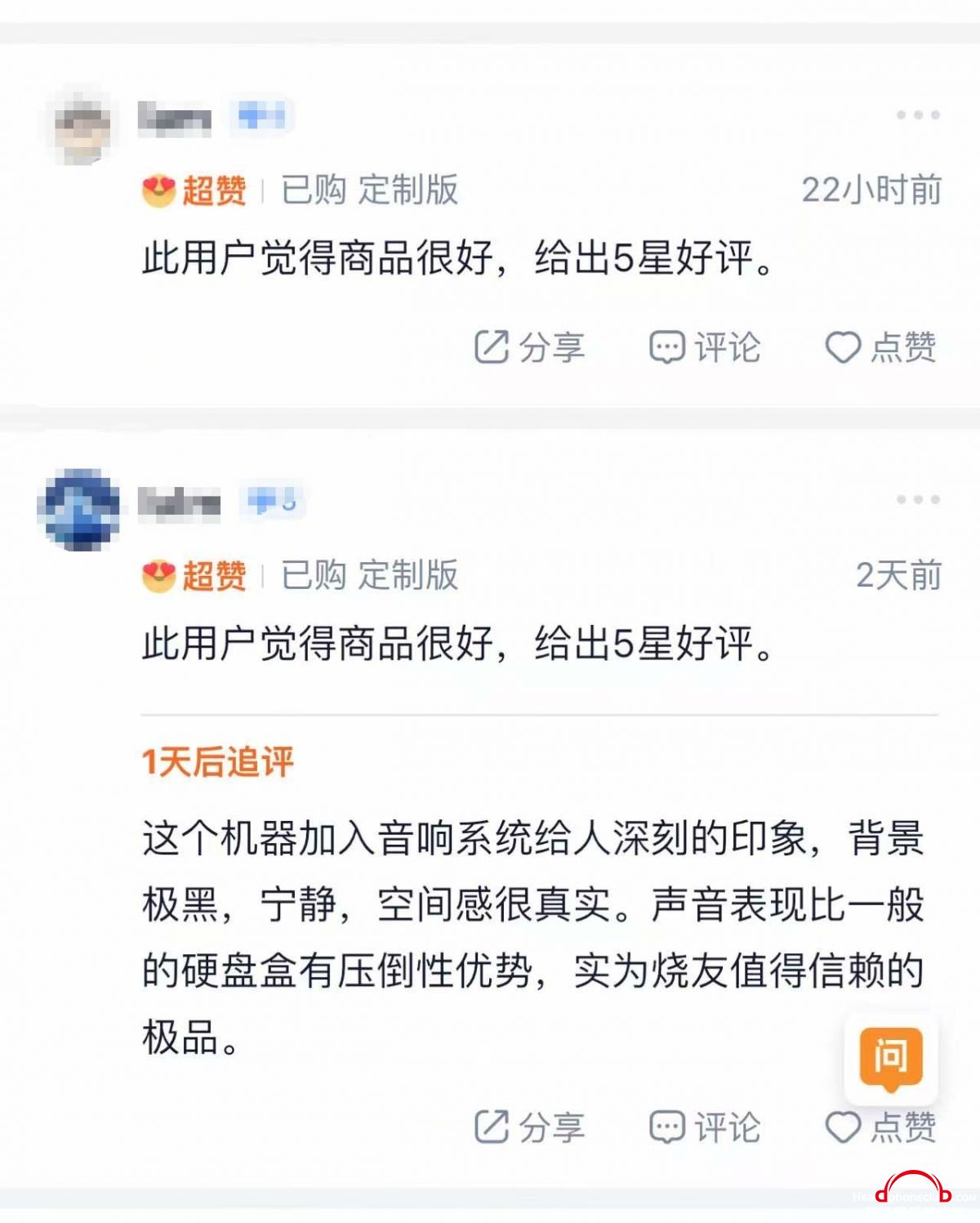The width and height of the screenshot is (980, 1223).
Task: Open overflow menu on the 2天前 review
Action: click(x=917, y=499)
